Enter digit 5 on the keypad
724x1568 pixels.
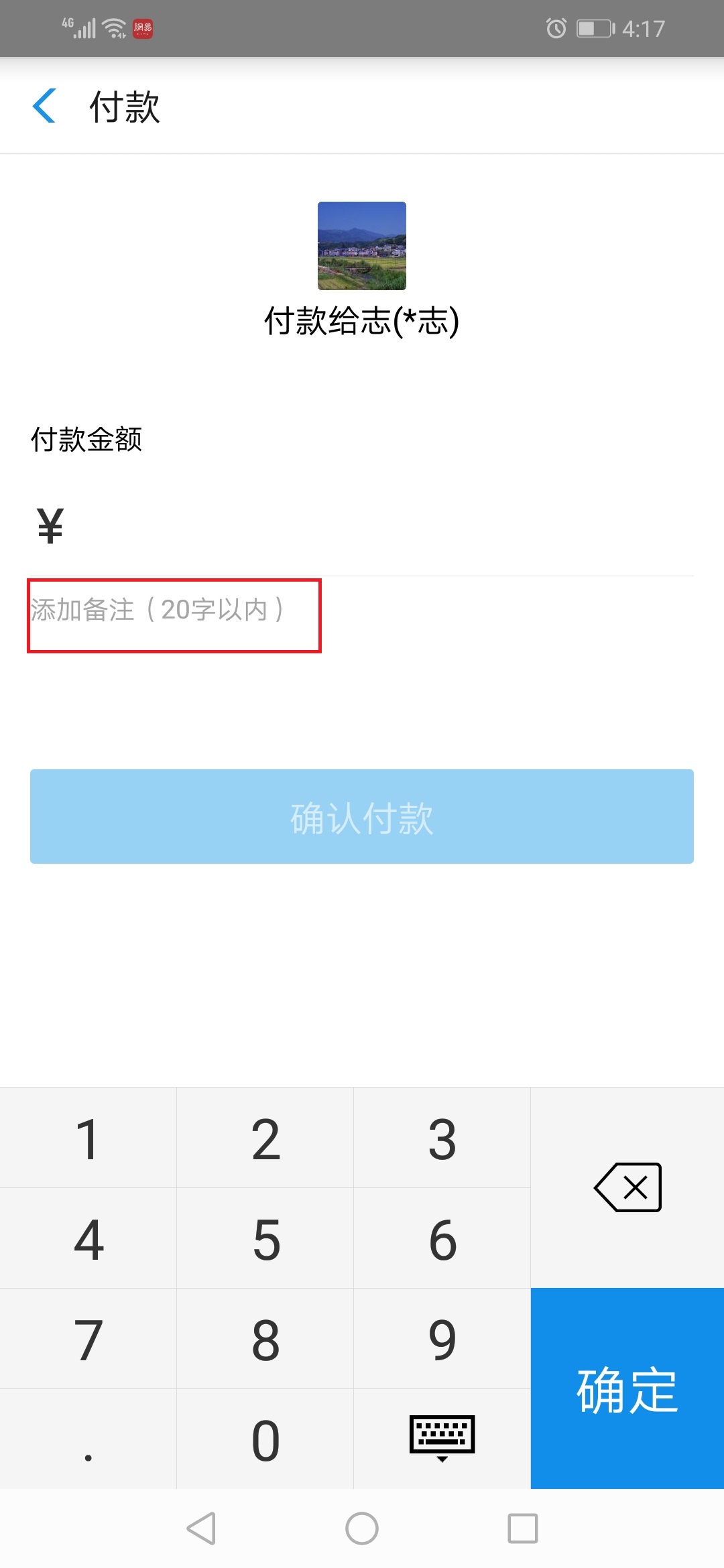tap(265, 1240)
